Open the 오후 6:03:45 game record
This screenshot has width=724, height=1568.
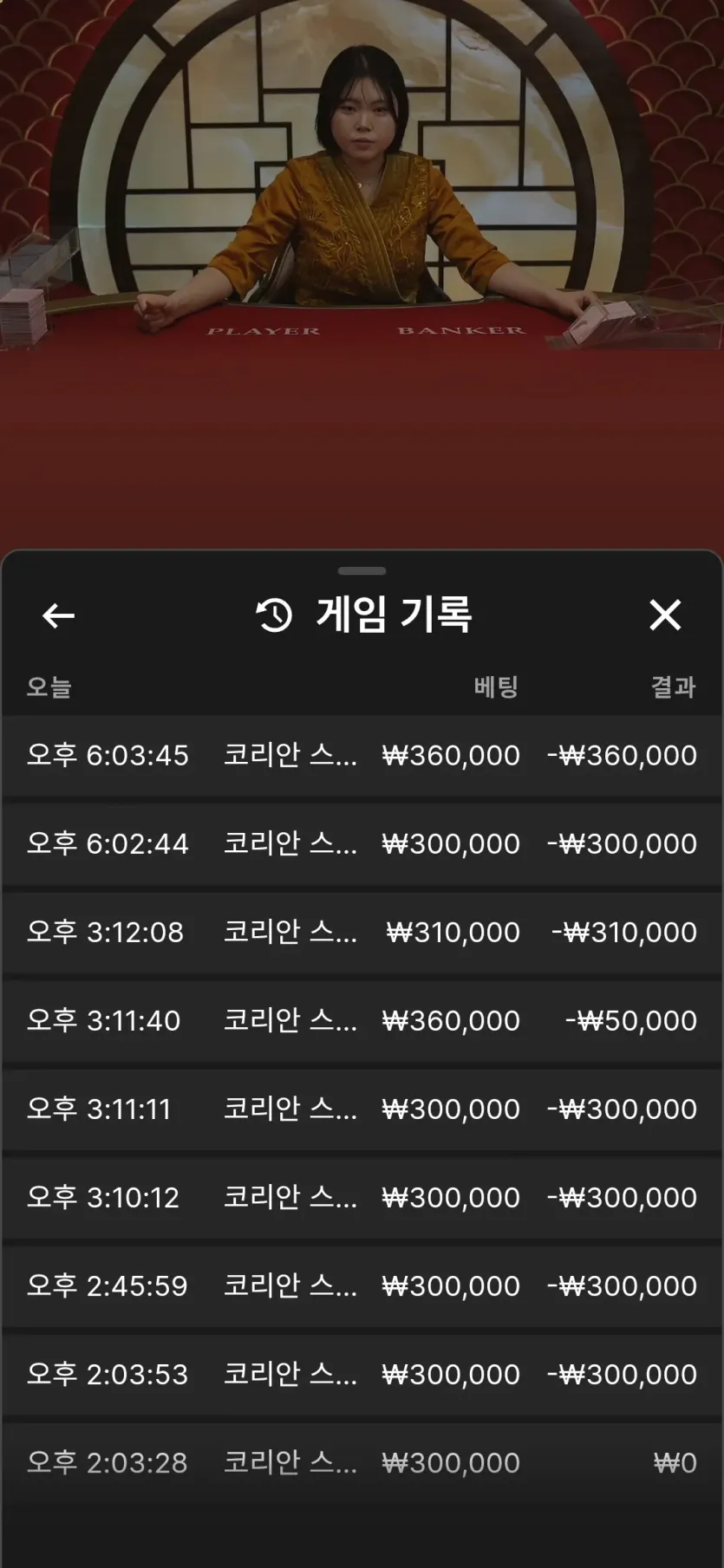[x=362, y=755]
